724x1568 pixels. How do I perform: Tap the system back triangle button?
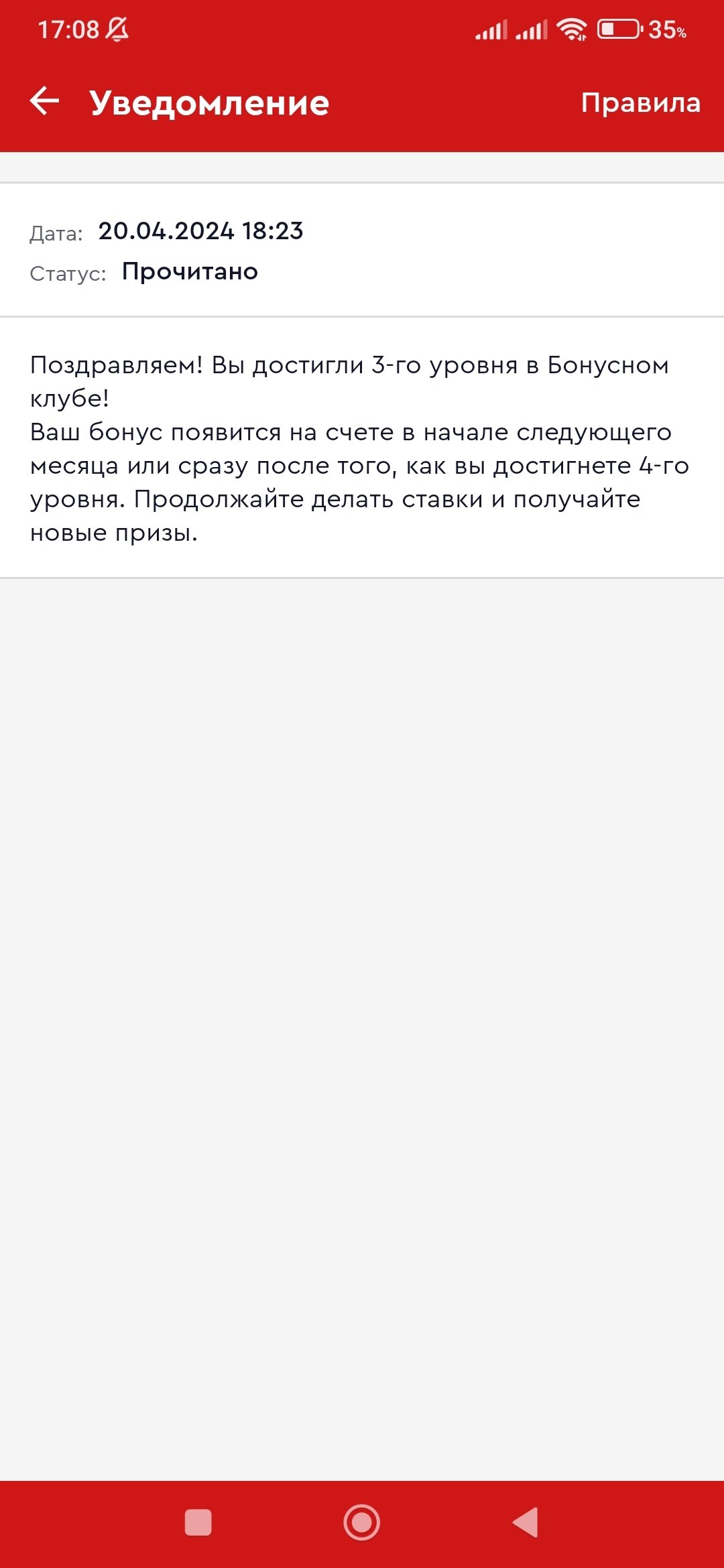click(x=526, y=1522)
